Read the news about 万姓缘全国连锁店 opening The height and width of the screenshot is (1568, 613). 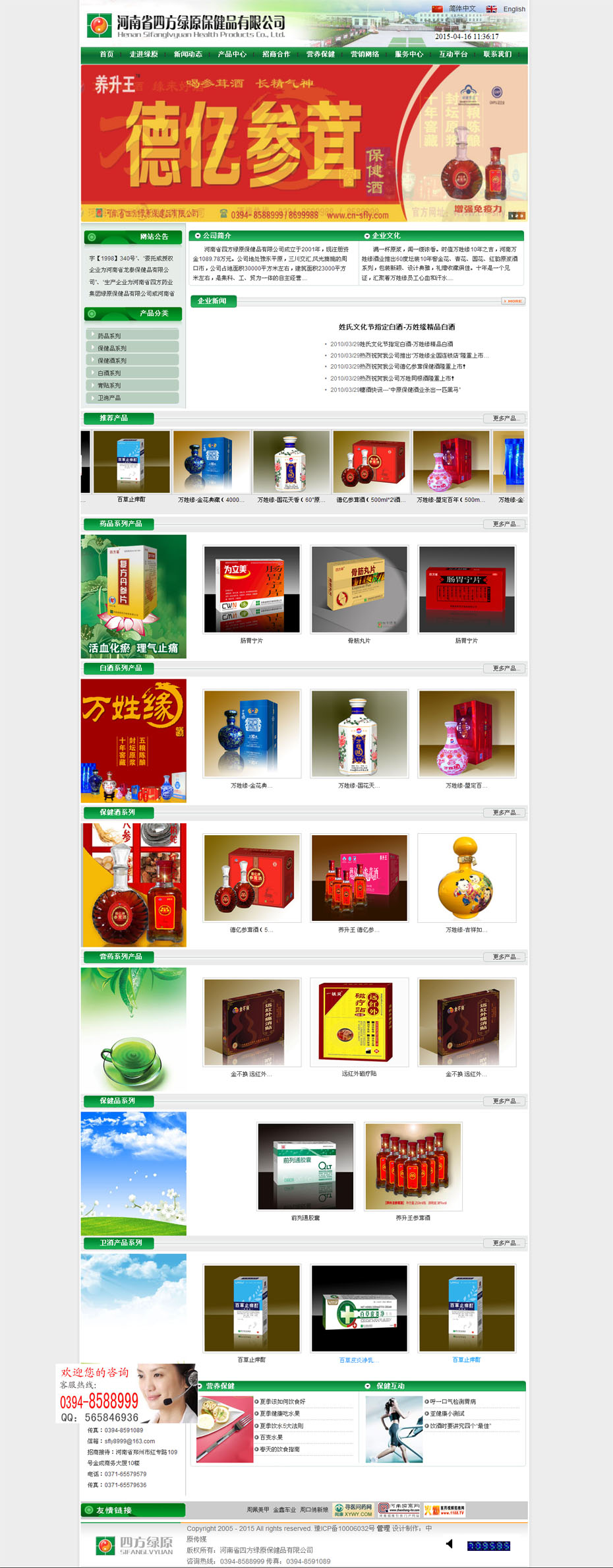coord(409,356)
